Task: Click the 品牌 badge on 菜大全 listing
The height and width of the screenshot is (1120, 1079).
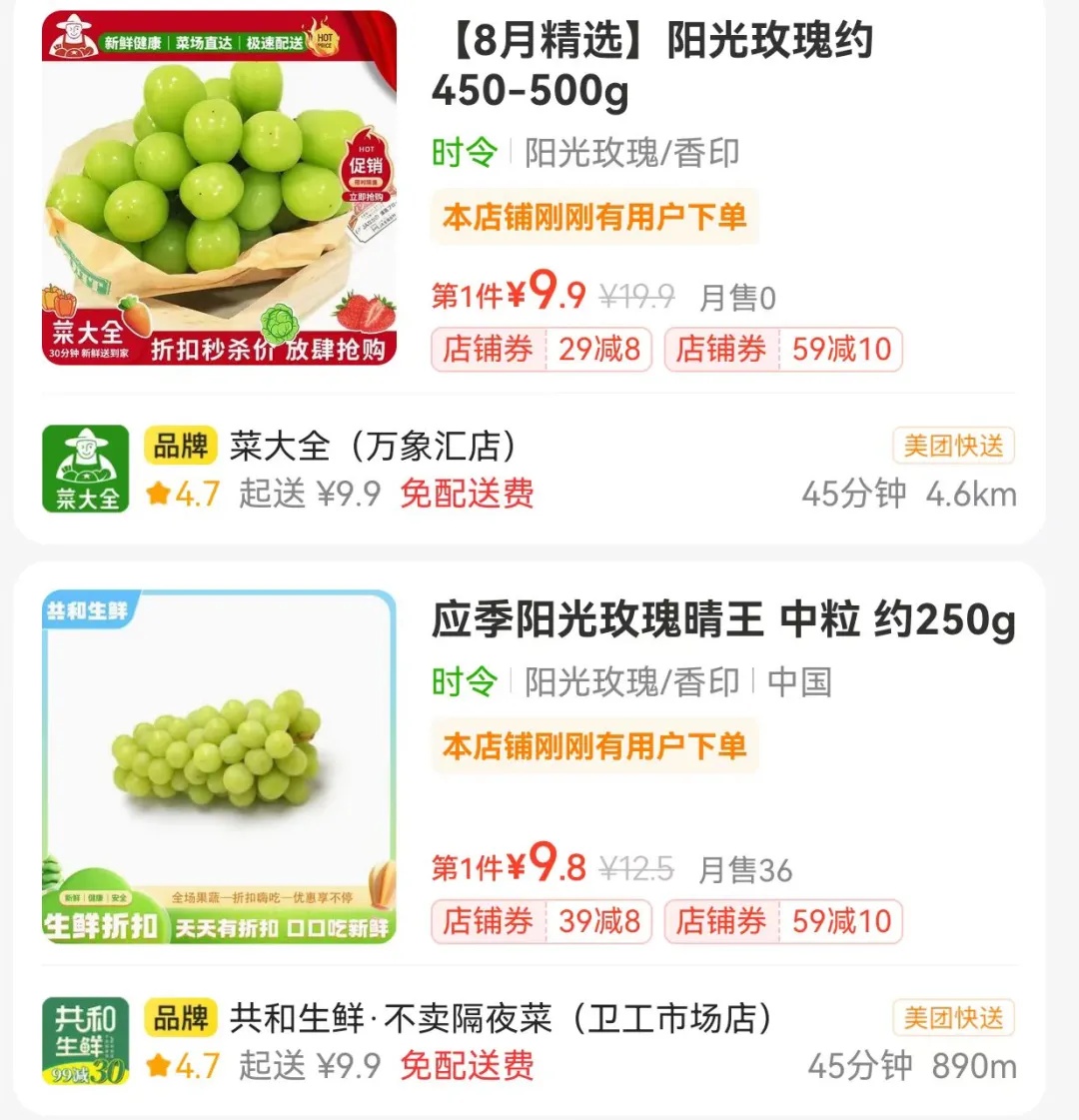Action: point(181,446)
